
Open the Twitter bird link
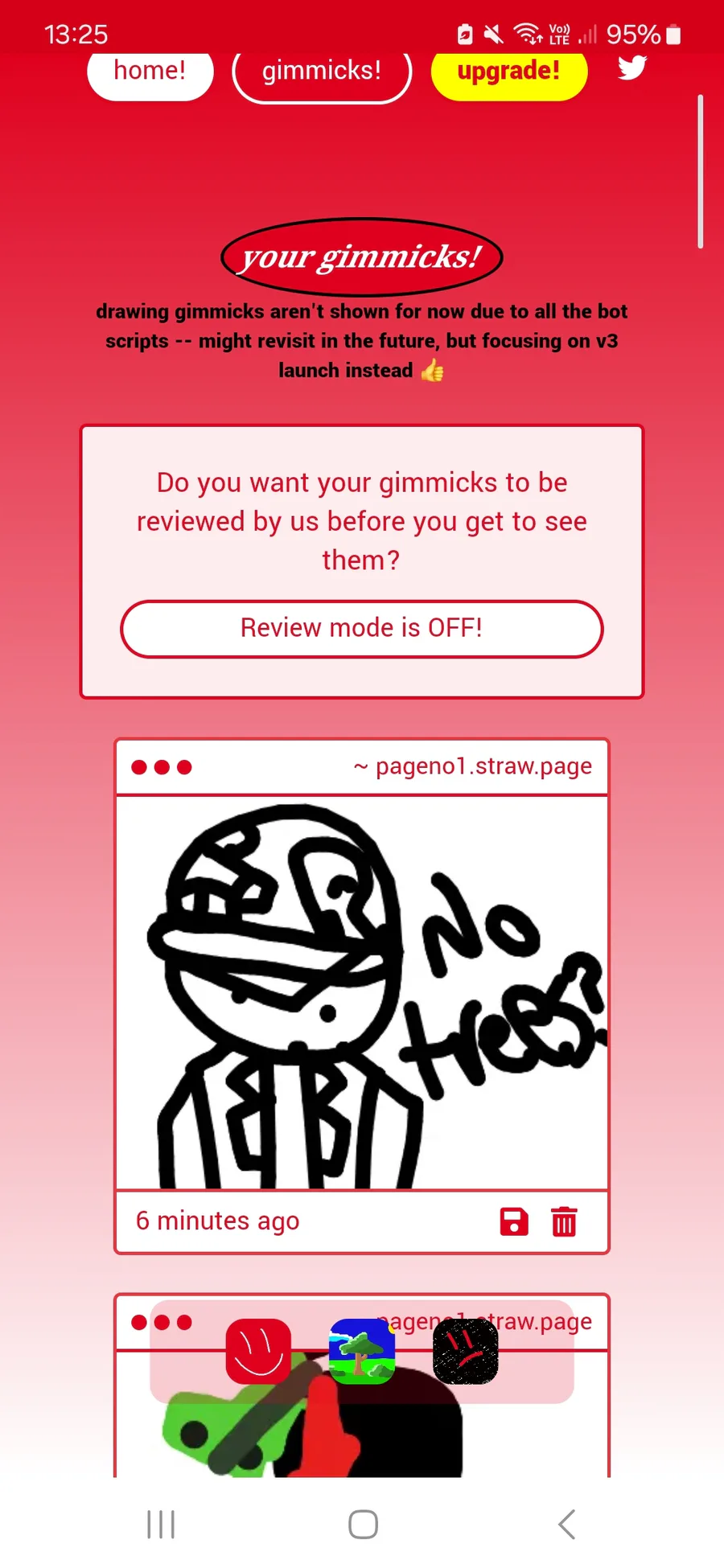pyautogui.click(x=632, y=68)
